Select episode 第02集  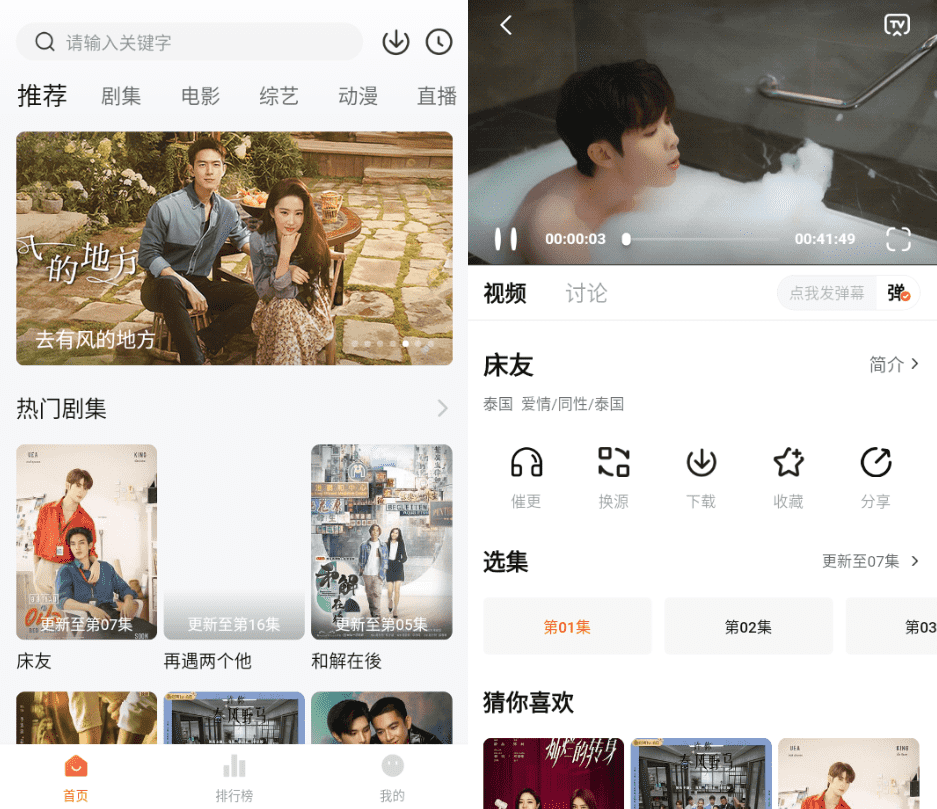[748, 627]
